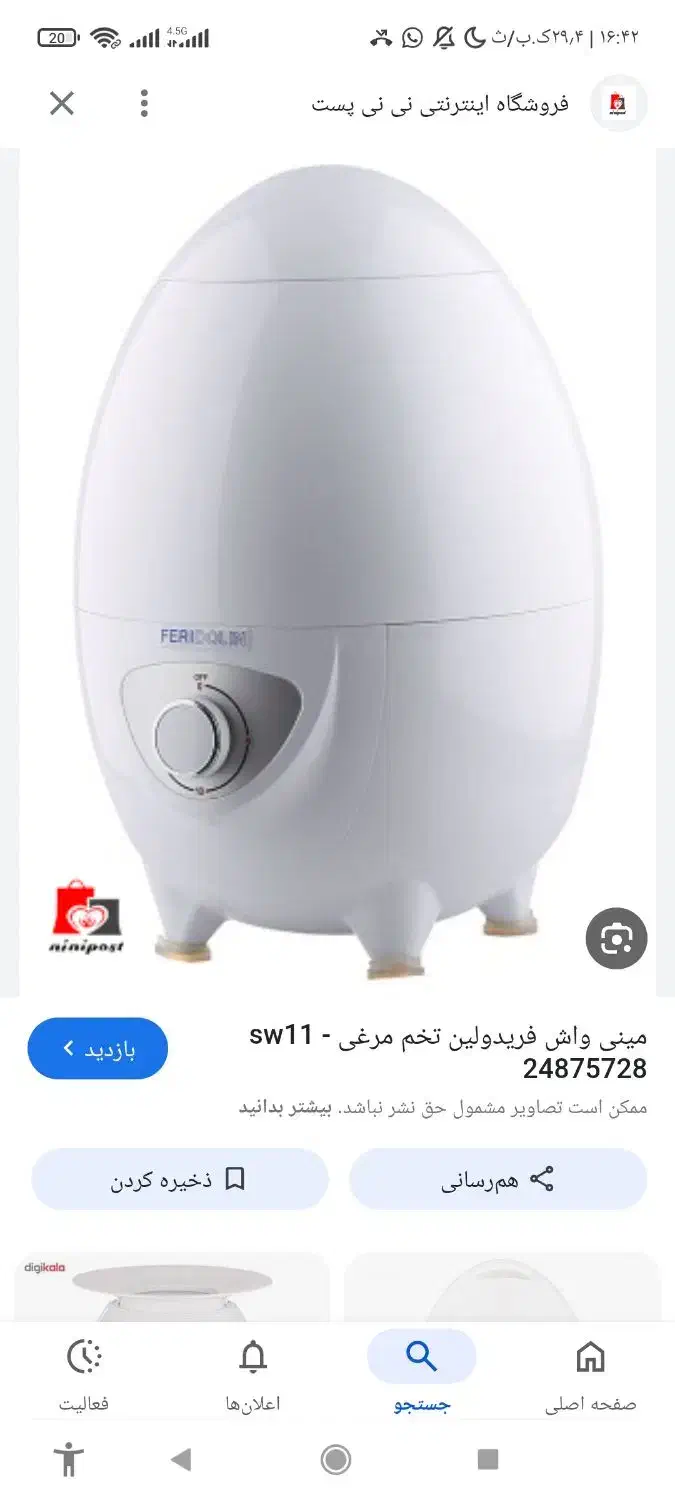Save the image with ذخیره کردن
675x1500 pixels.
tap(180, 1180)
